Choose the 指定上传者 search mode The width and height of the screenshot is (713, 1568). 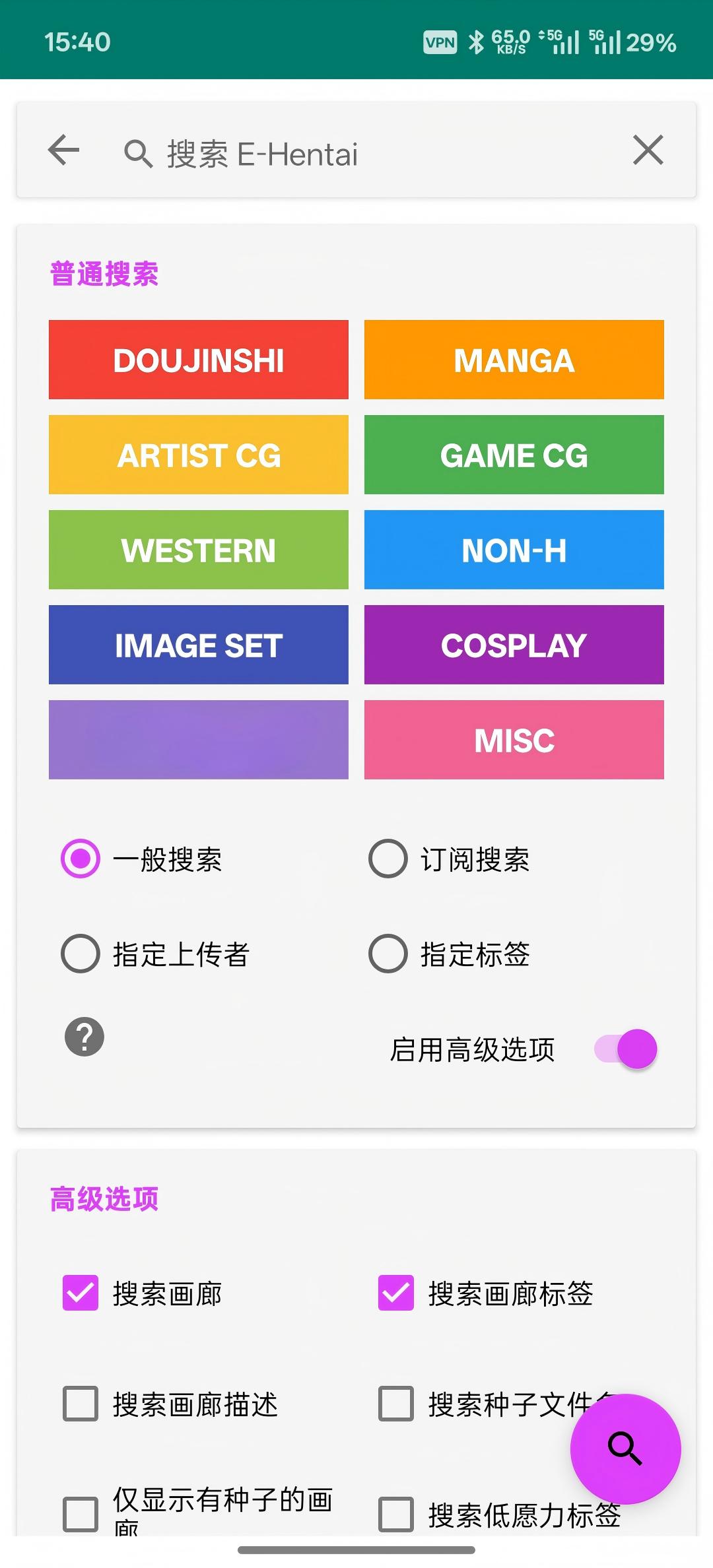click(x=79, y=953)
